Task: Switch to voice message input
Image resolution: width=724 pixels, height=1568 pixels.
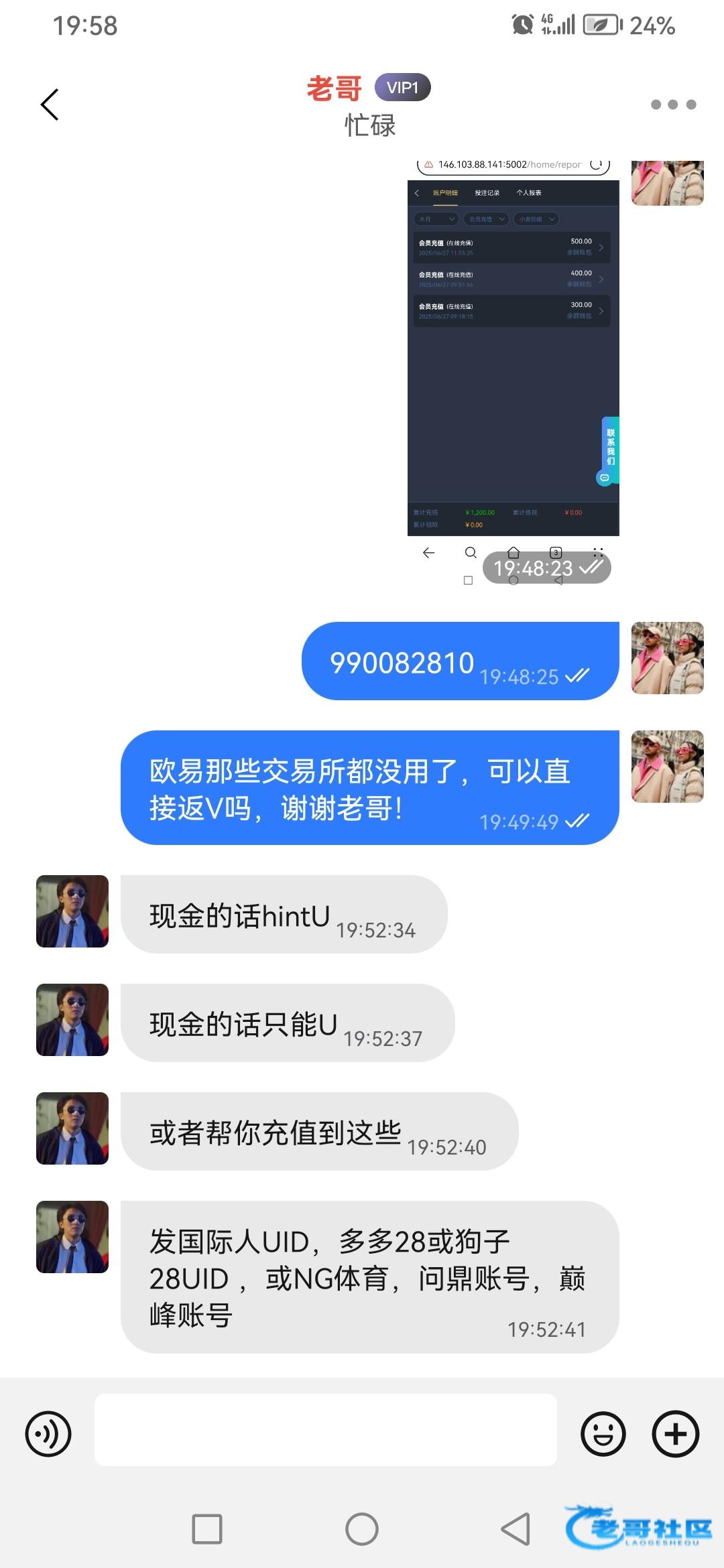Action: tap(48, 1434)
